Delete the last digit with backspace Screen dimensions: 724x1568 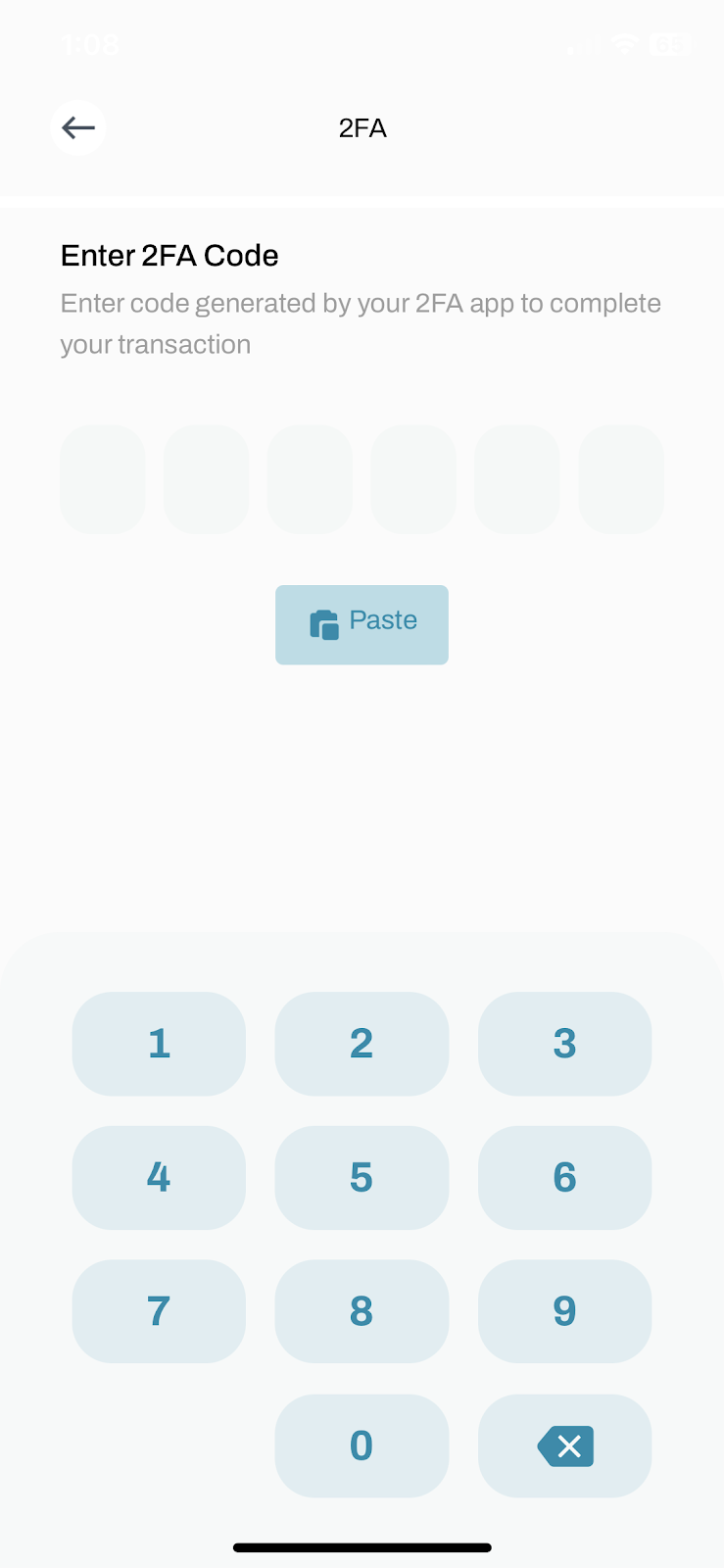(x=564, y=1445)
